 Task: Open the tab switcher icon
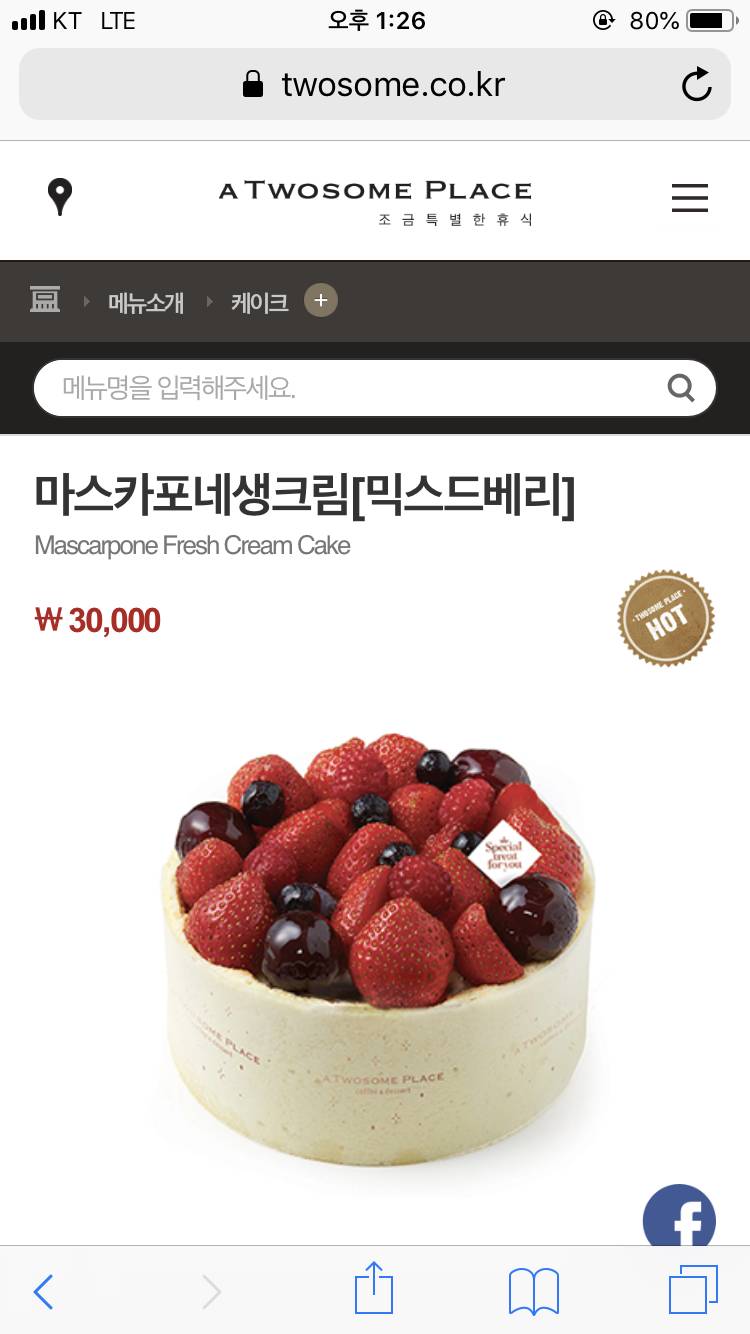point(692,1290)
